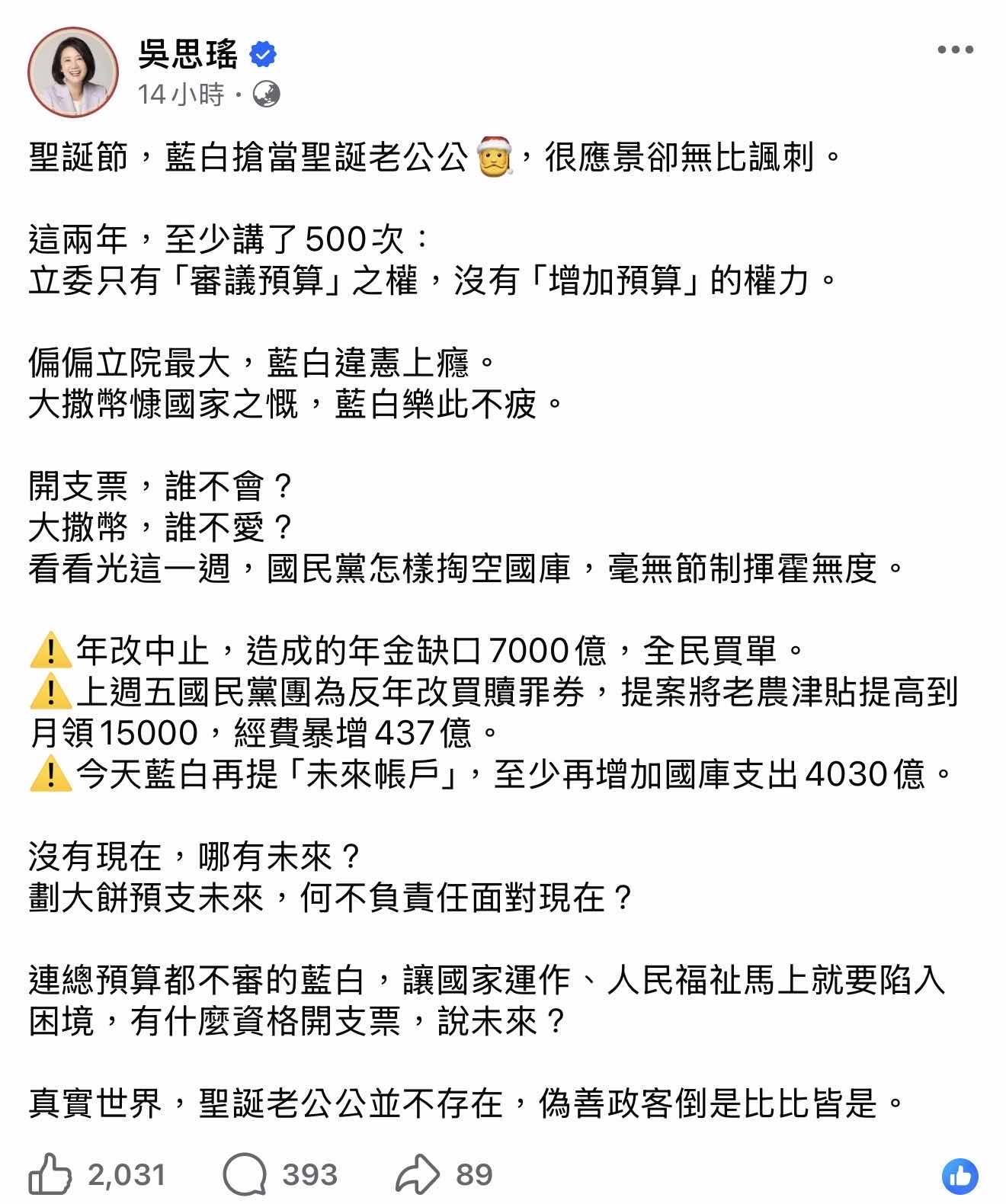Like this post with the thumbs-up icon
Image resolution: width=1006 pixels, height=1204 pixels.
(x=50, y=1174)
